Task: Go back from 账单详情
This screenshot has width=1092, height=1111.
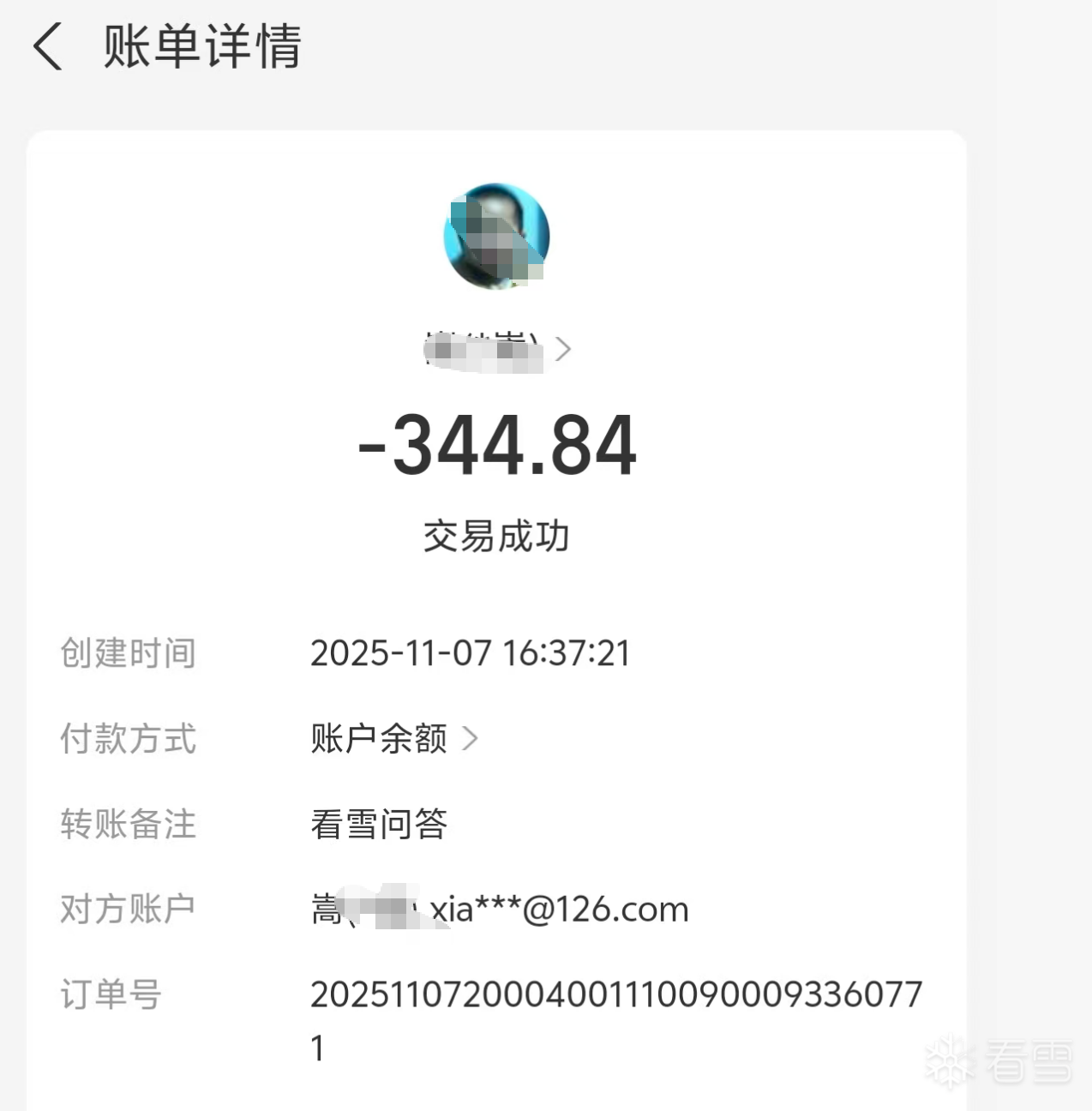Action: pos(48,46)
